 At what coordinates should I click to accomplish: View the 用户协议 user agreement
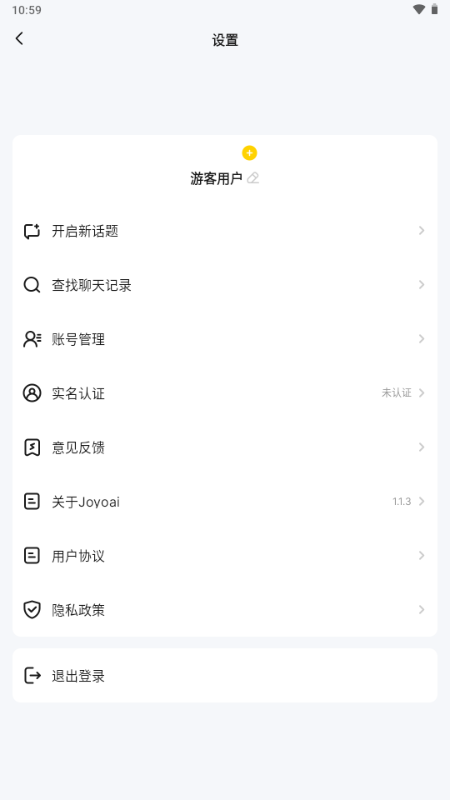click(225, 556)
